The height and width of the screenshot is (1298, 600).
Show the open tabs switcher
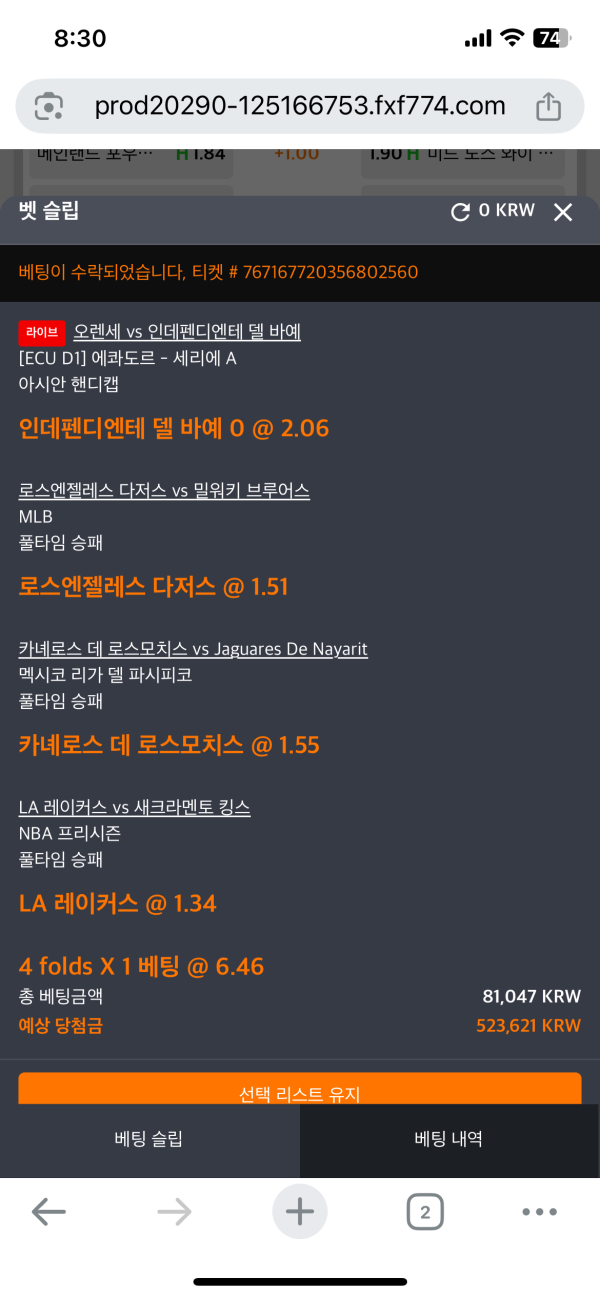[425, 1212]
